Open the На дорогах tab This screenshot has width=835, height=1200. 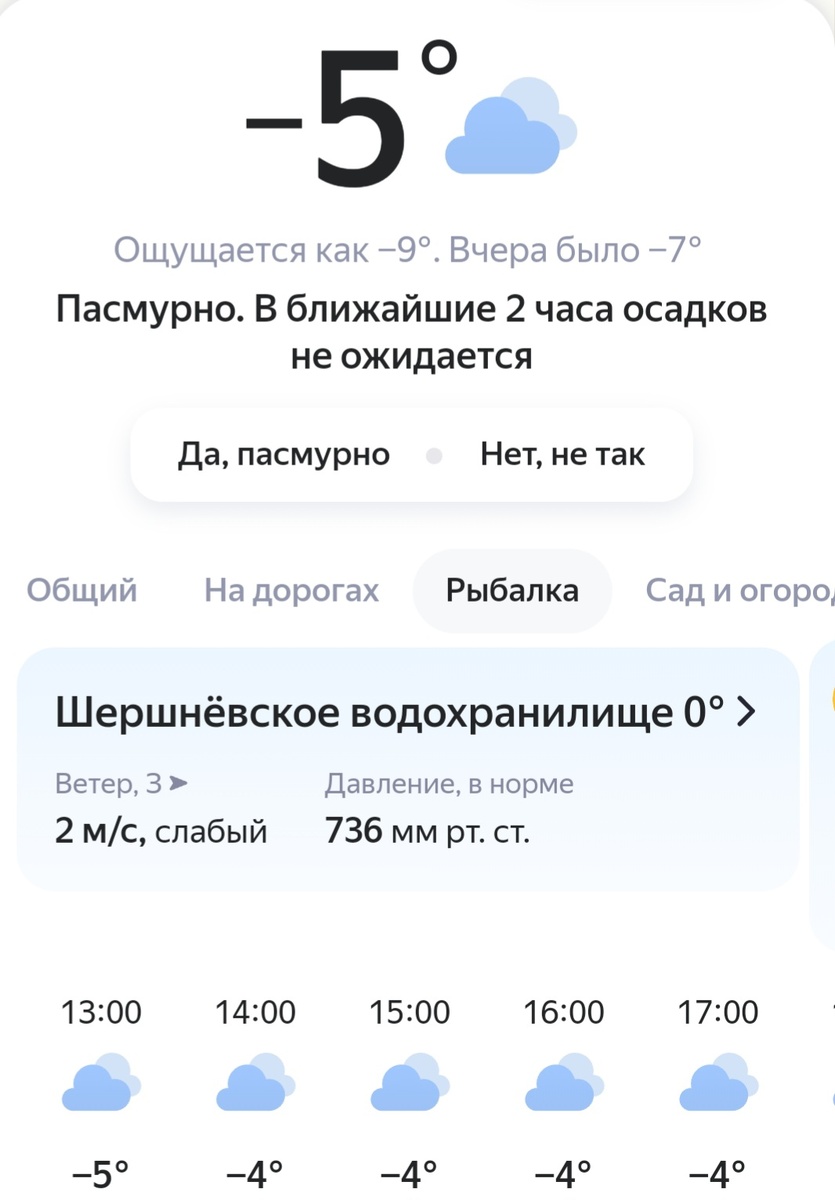tap(290, 590)
